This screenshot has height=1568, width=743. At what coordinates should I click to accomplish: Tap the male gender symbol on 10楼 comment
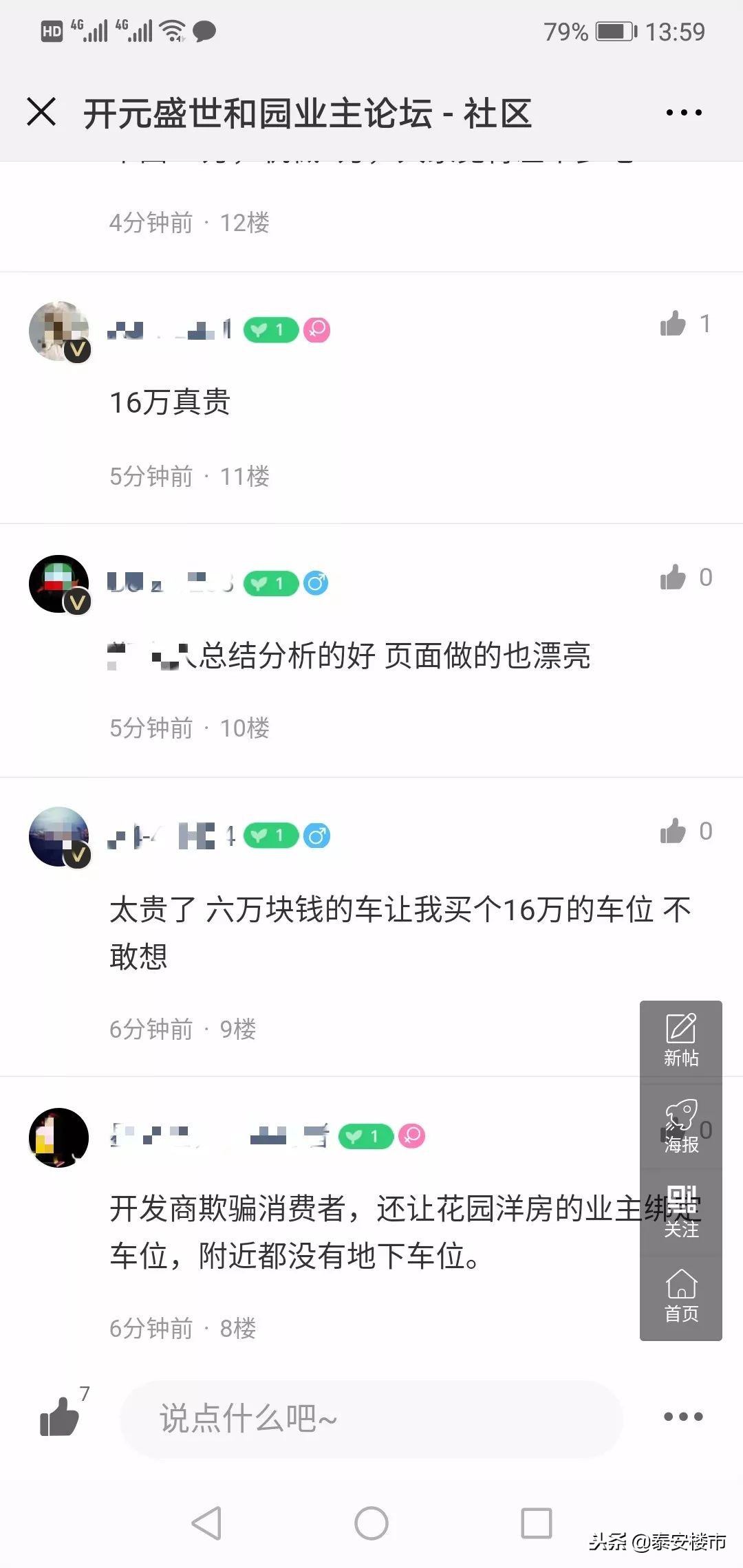316,582
